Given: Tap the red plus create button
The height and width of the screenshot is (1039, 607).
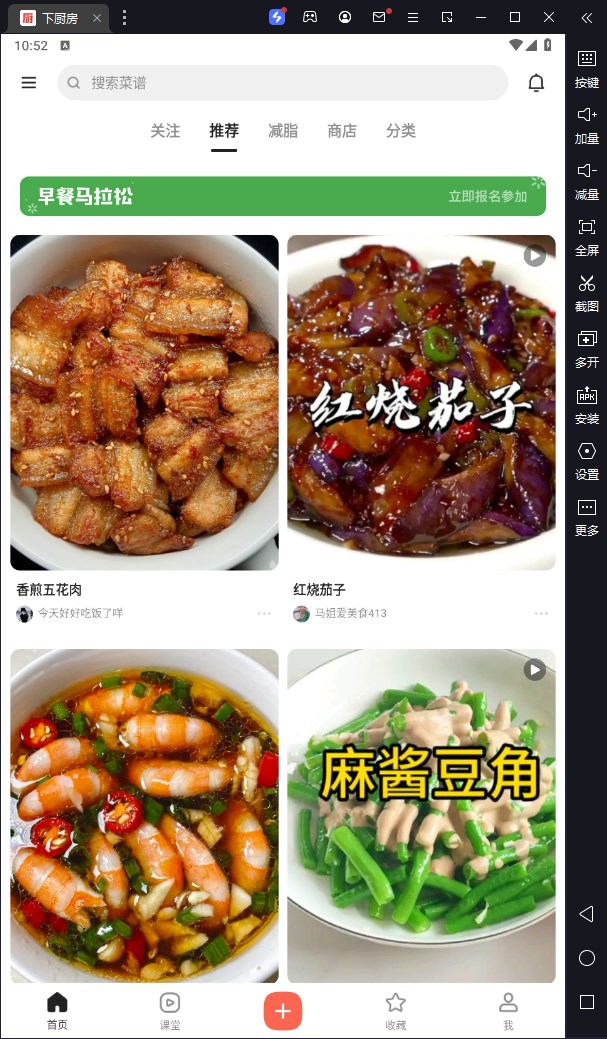Looking at the screenshot, I should point(283,1012).
